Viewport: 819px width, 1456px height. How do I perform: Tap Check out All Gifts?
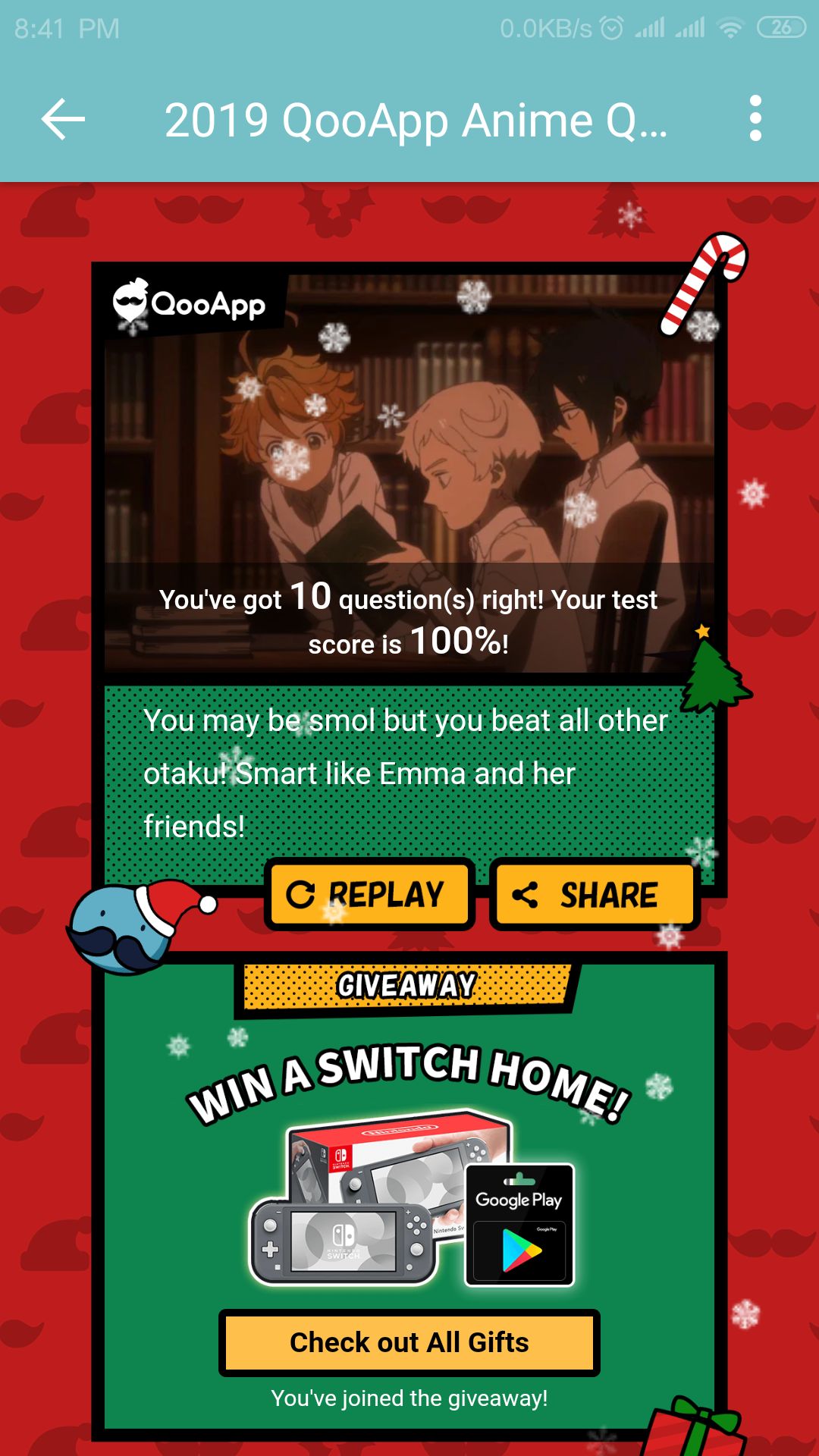[409, 1342]
